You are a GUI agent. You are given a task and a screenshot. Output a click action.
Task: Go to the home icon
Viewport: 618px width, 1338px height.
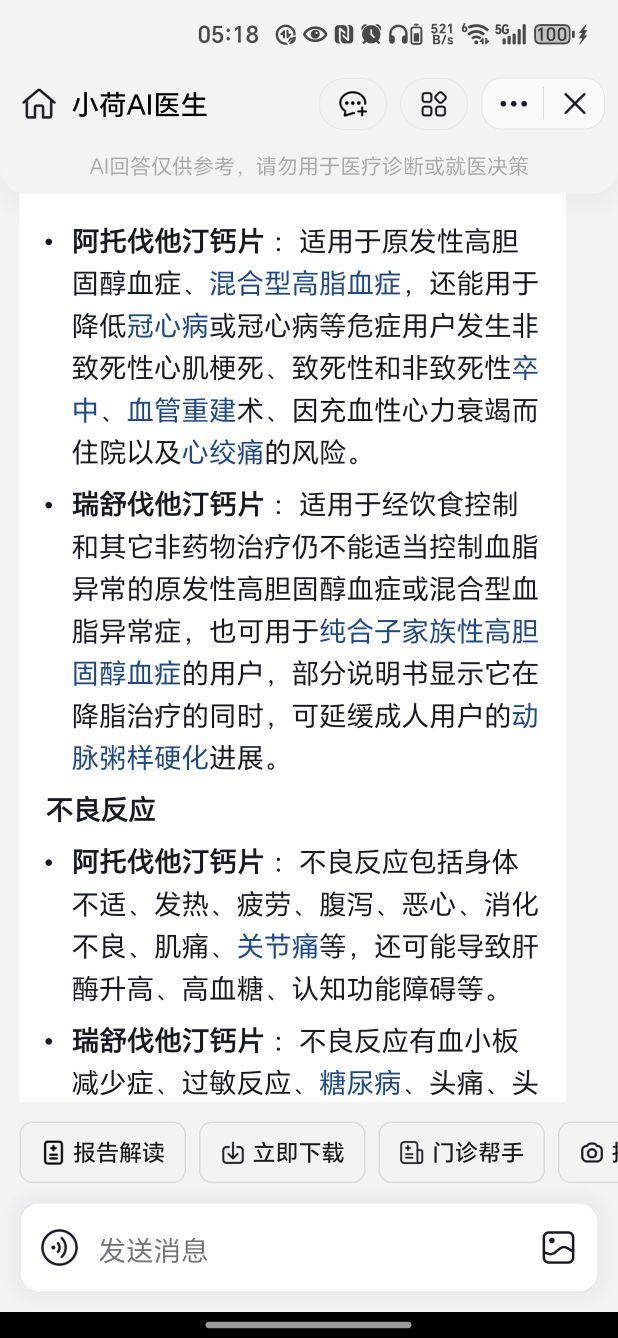(39, 104)
